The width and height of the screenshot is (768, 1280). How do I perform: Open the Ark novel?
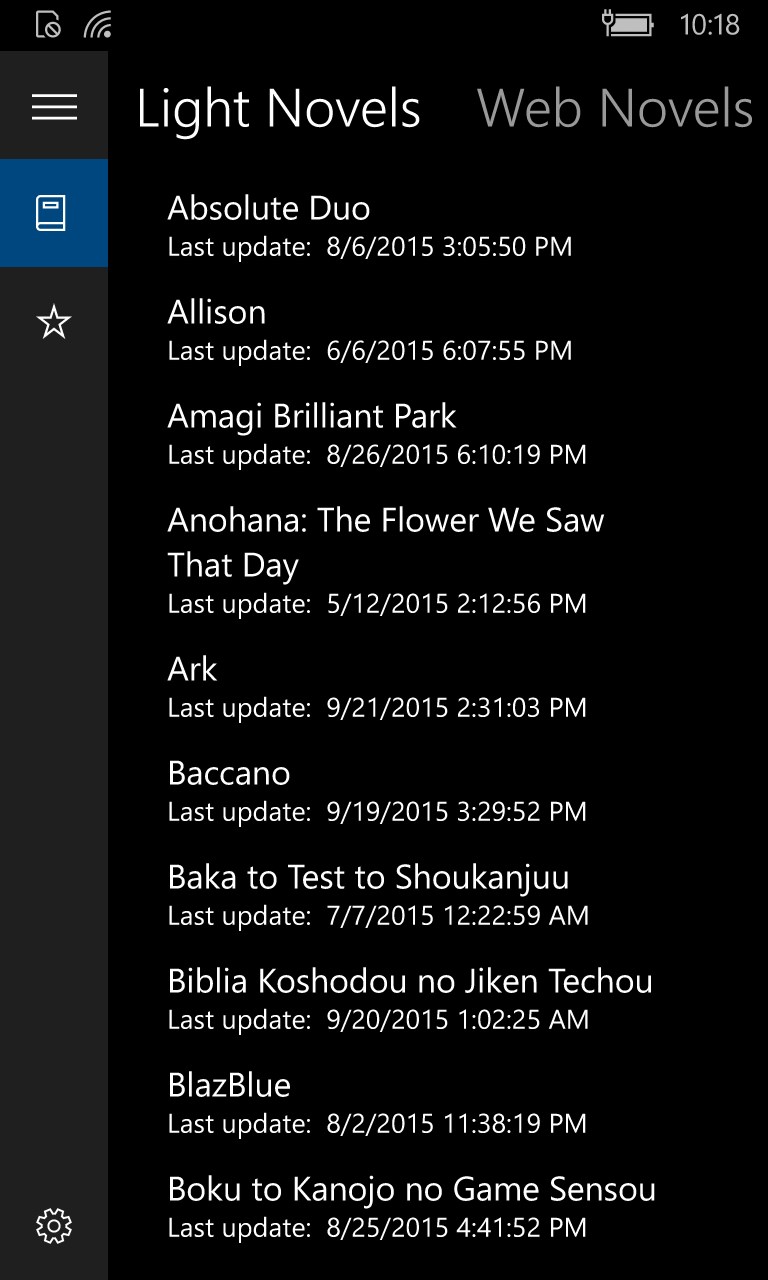[376, 687]
